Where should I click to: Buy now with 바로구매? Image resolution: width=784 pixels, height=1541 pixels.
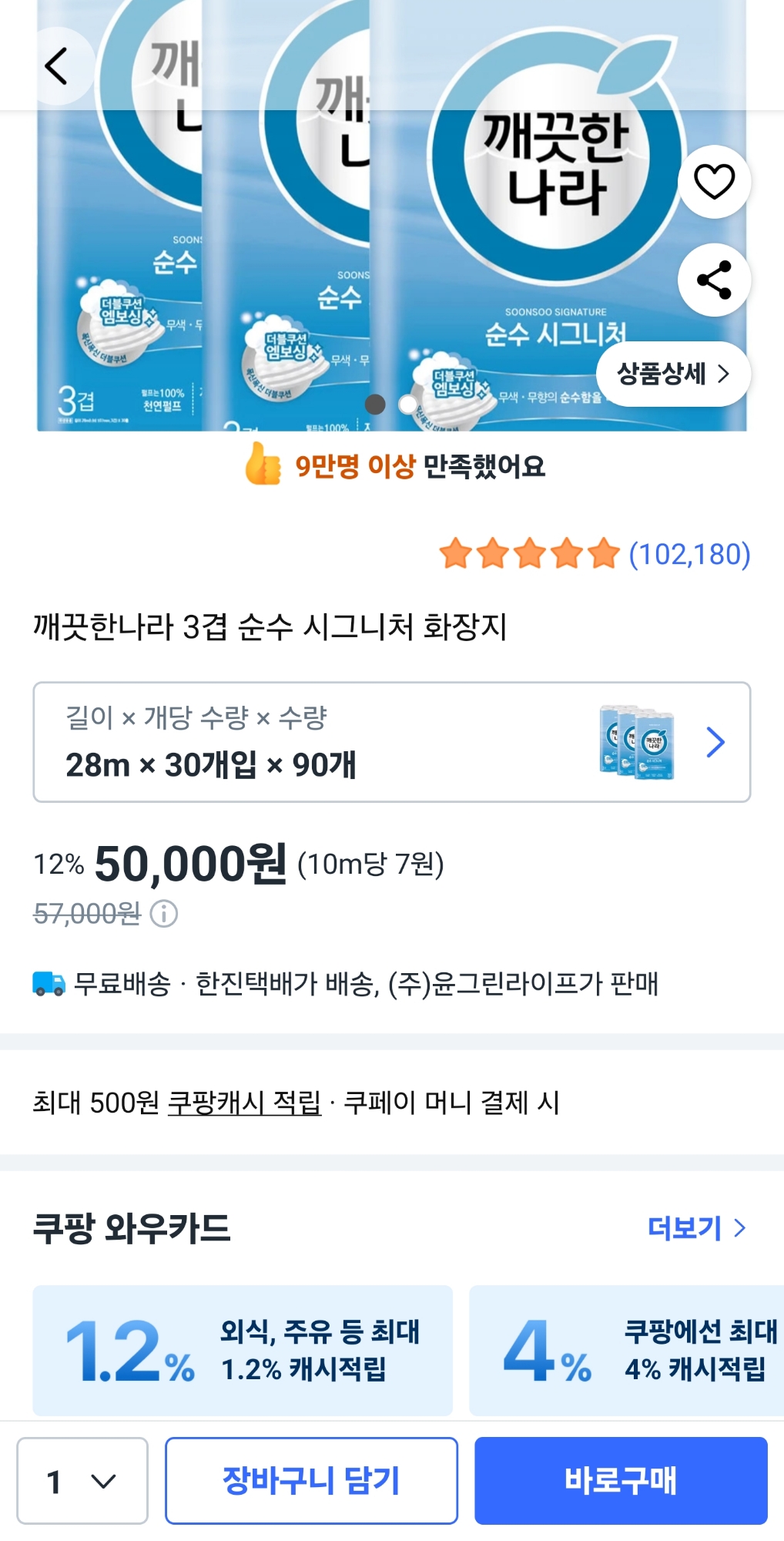pyautogui.click(x=621, y=1480)
